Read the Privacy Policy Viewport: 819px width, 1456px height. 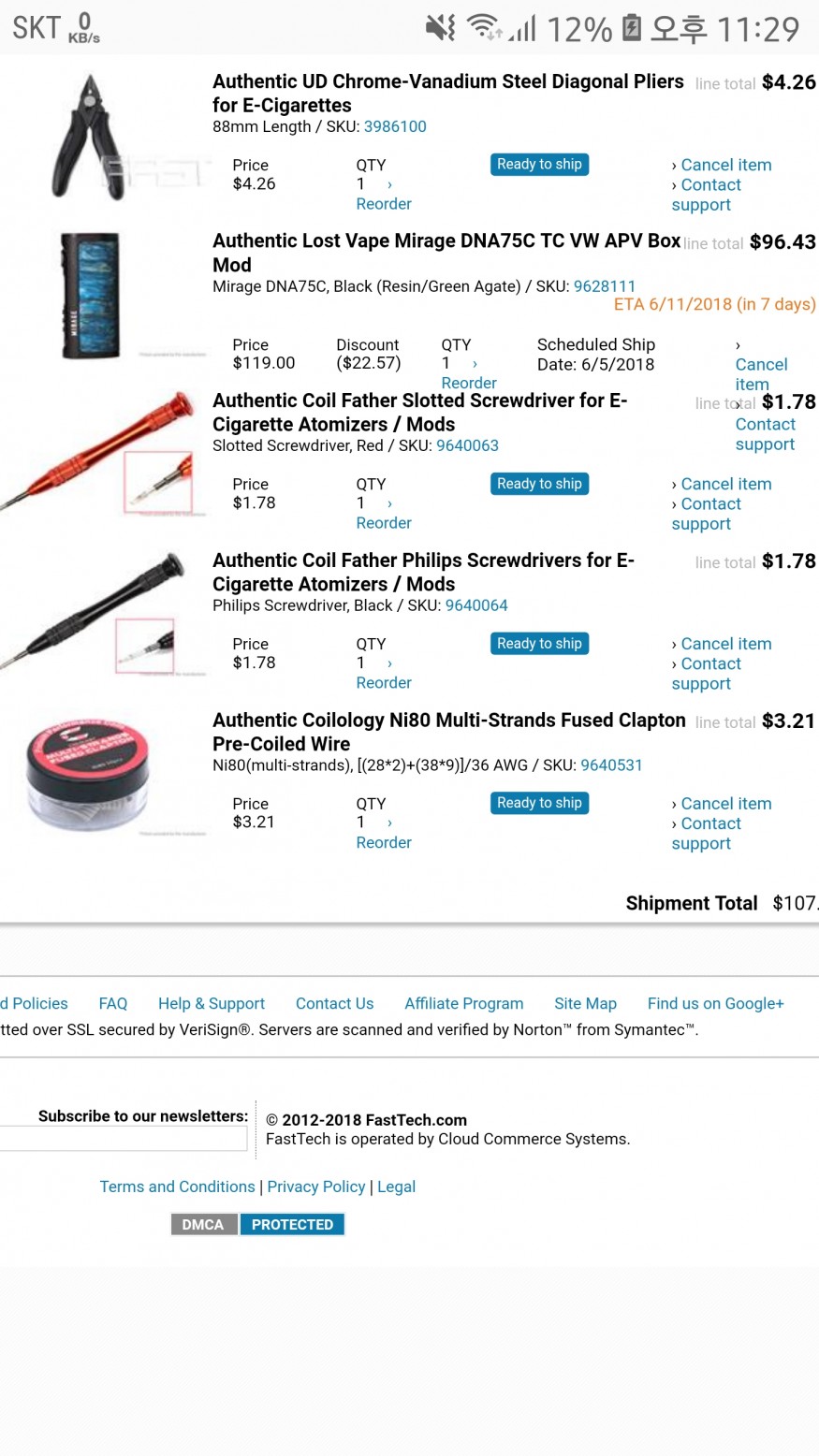(315, 1187)
